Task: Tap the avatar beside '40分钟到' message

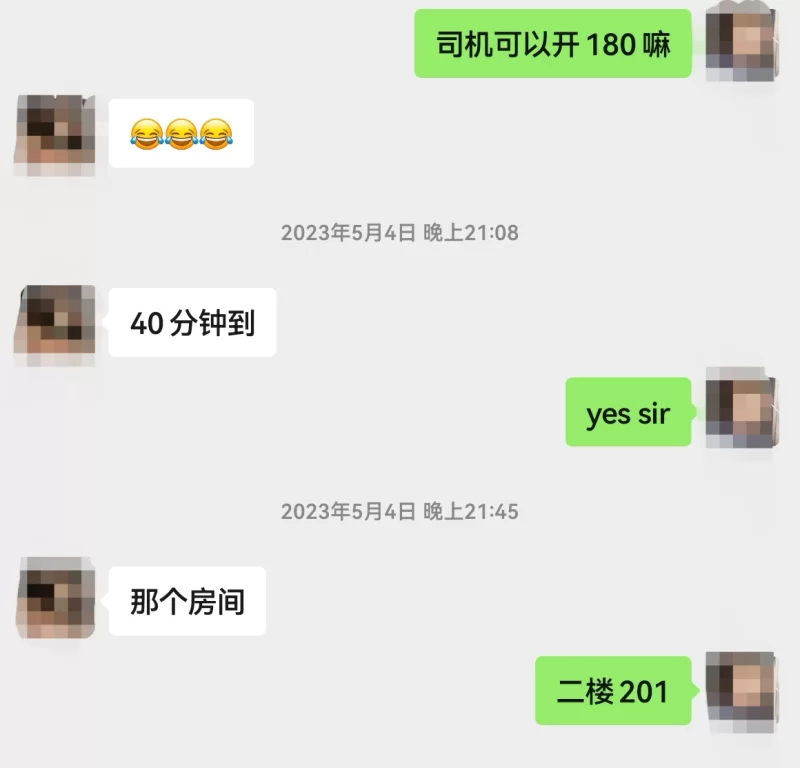Action: (x=54, y=323)
